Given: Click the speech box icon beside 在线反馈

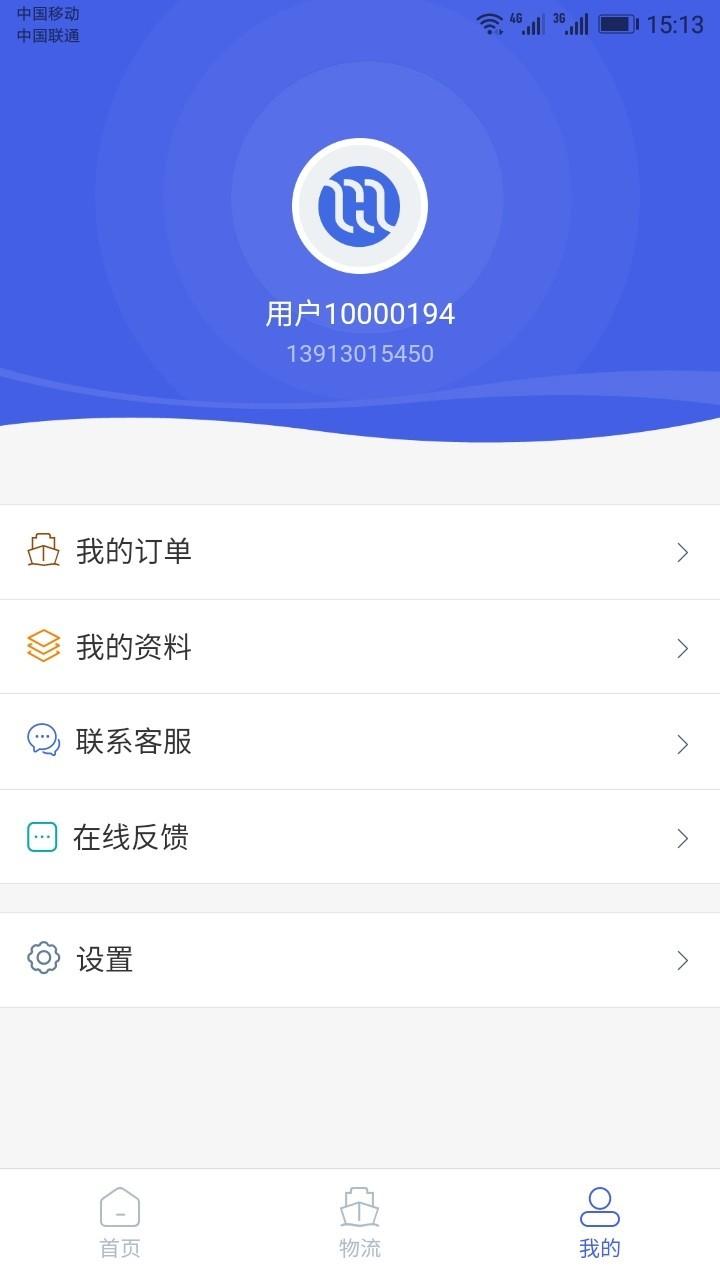Looking at the screenshot, I should tap(42, 837).
